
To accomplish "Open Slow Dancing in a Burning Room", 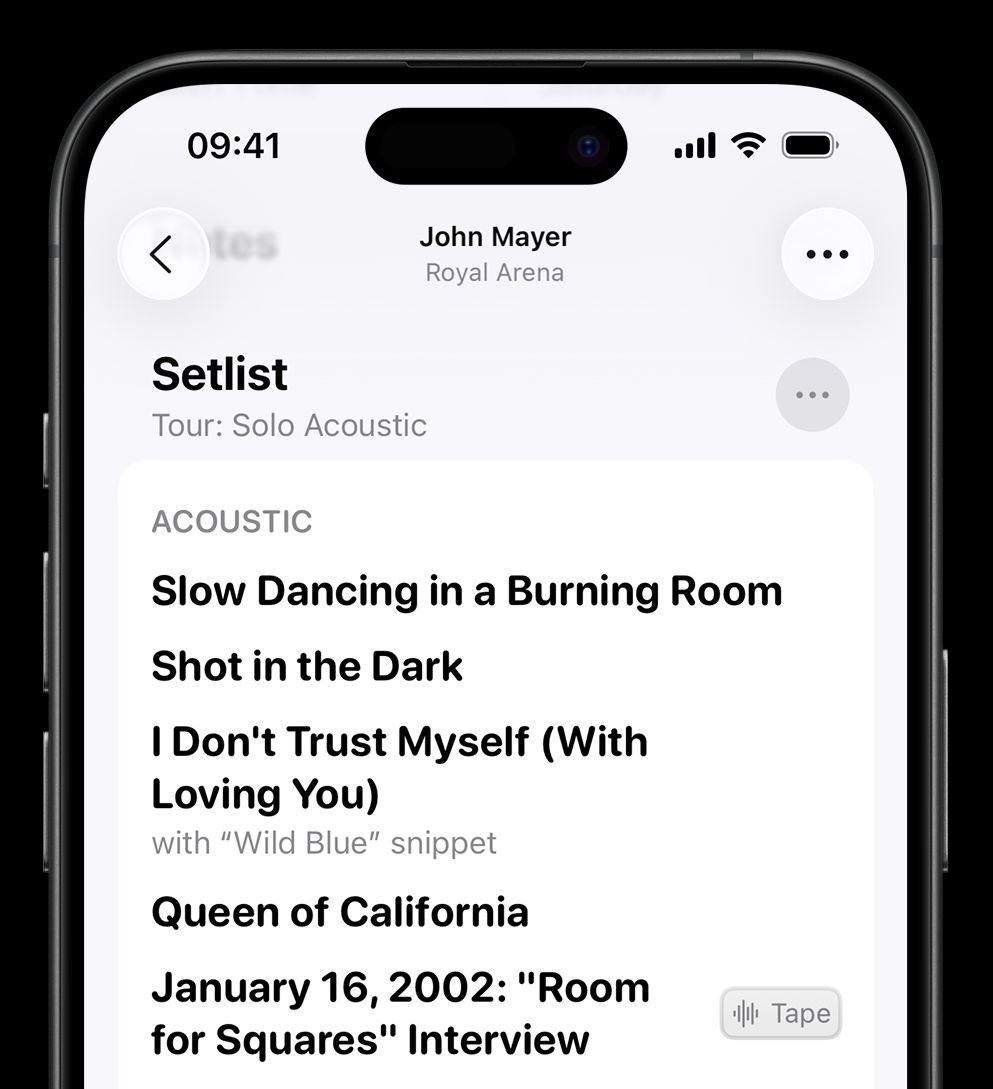I will (x=466, y=591).
